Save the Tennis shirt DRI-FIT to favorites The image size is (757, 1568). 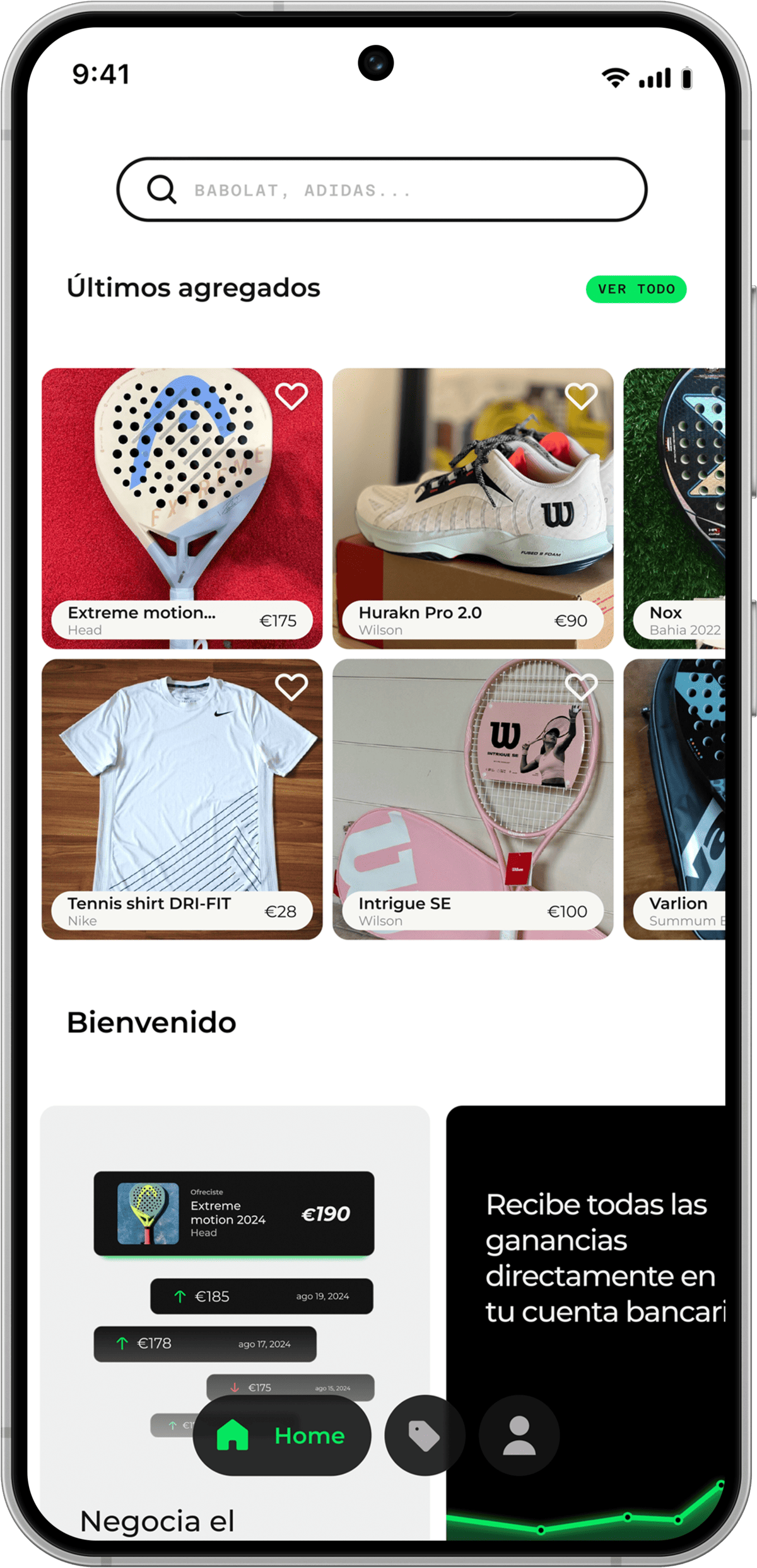coord(291,687)
